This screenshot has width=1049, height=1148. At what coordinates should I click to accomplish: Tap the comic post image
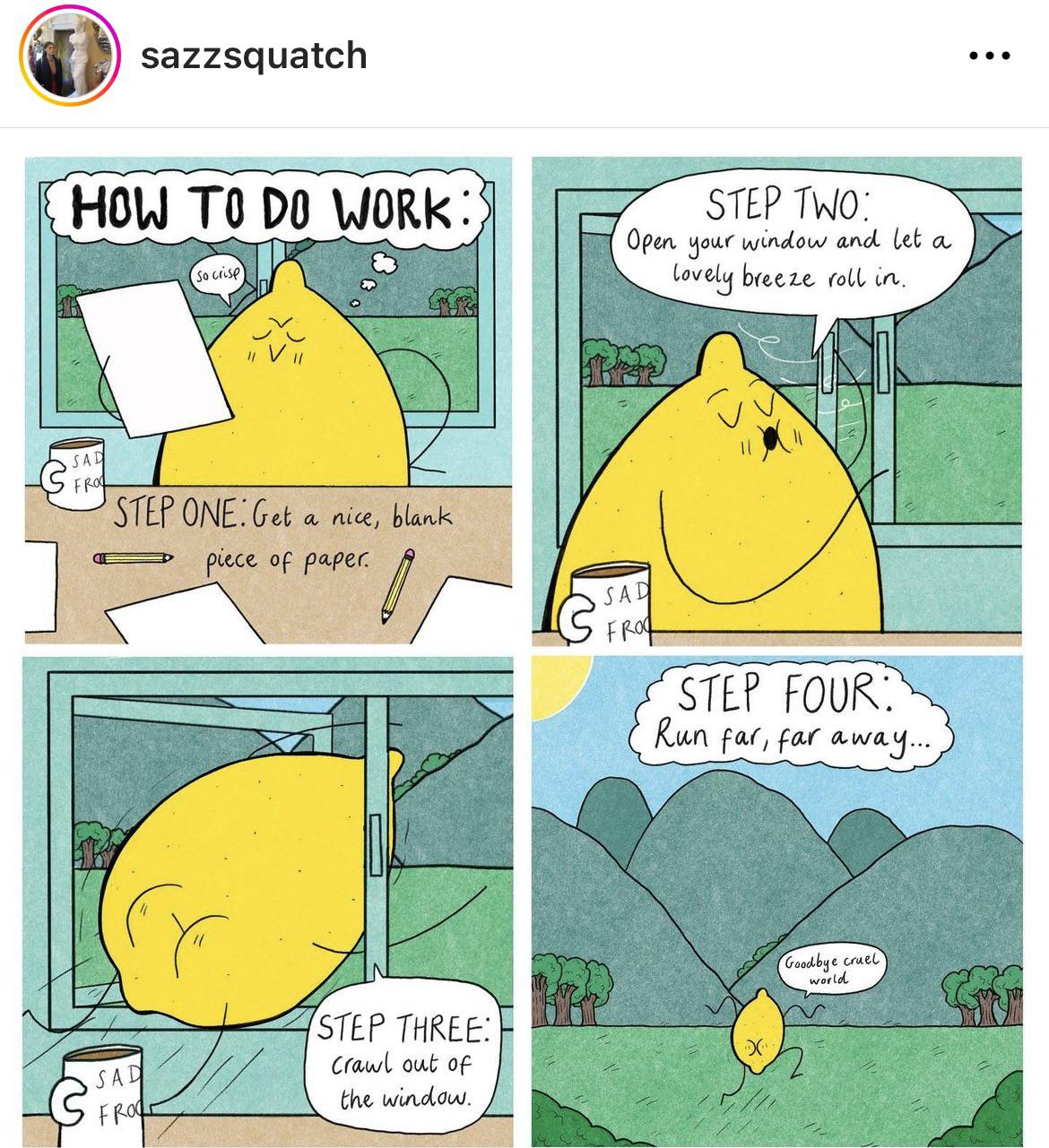(x=524, y=645)
